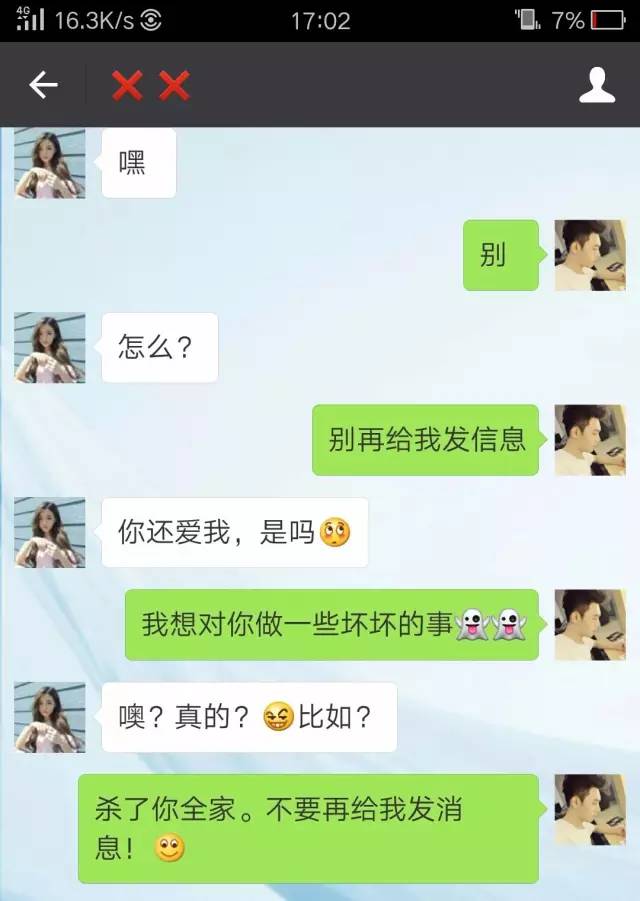640x901 pixels.
Task: Go back using the arrow in the header
Action: [43, 85]
